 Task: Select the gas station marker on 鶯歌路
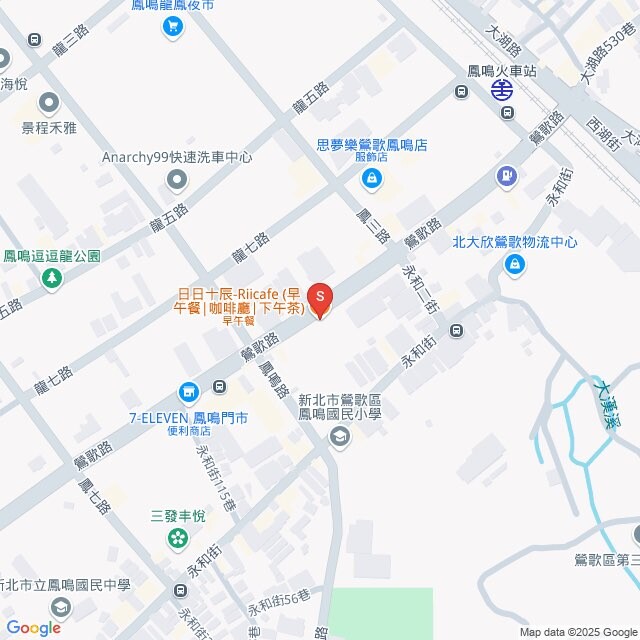[508, 177]
